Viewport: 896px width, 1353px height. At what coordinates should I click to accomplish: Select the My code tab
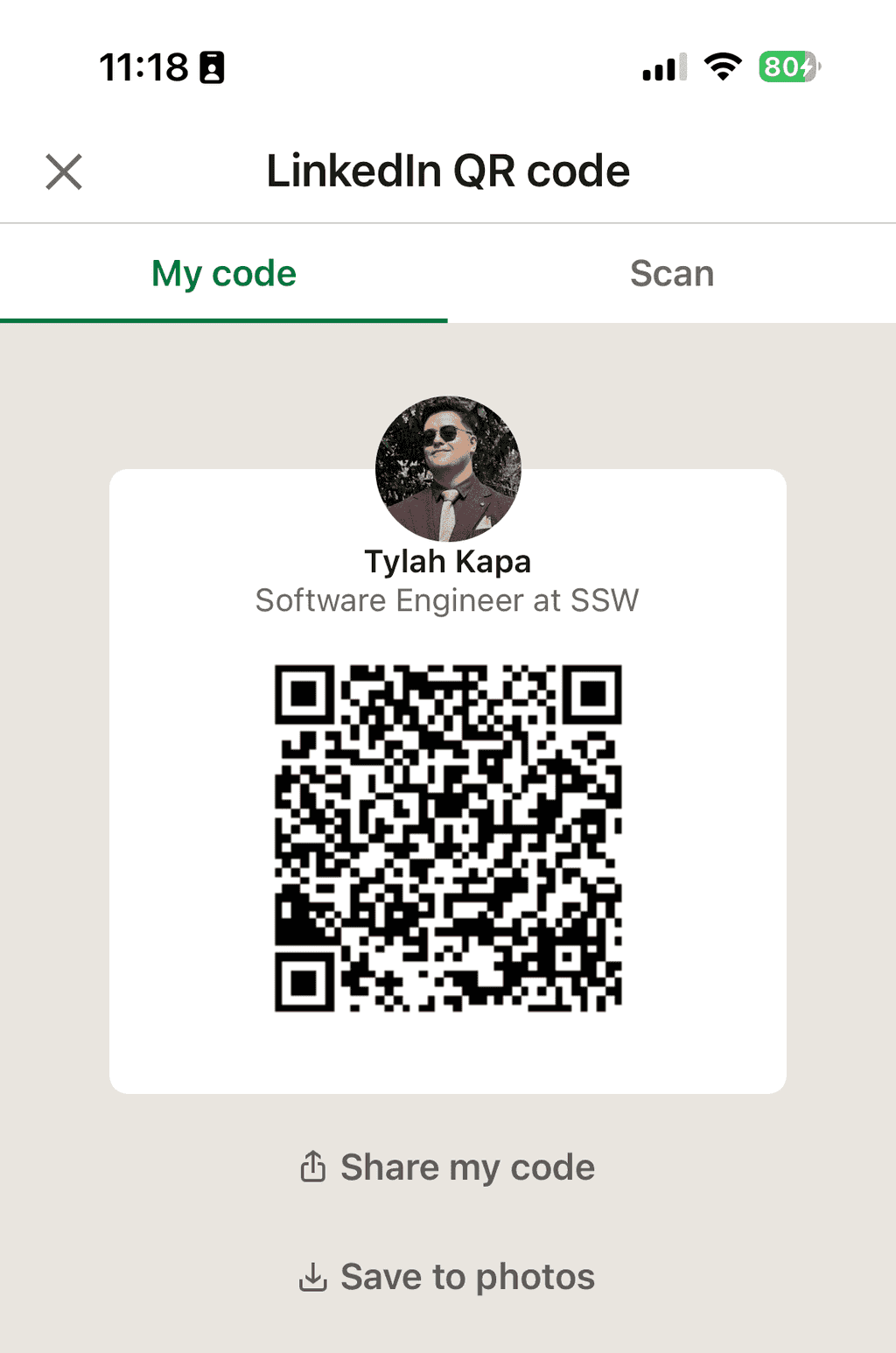click(x=223, y=273)
